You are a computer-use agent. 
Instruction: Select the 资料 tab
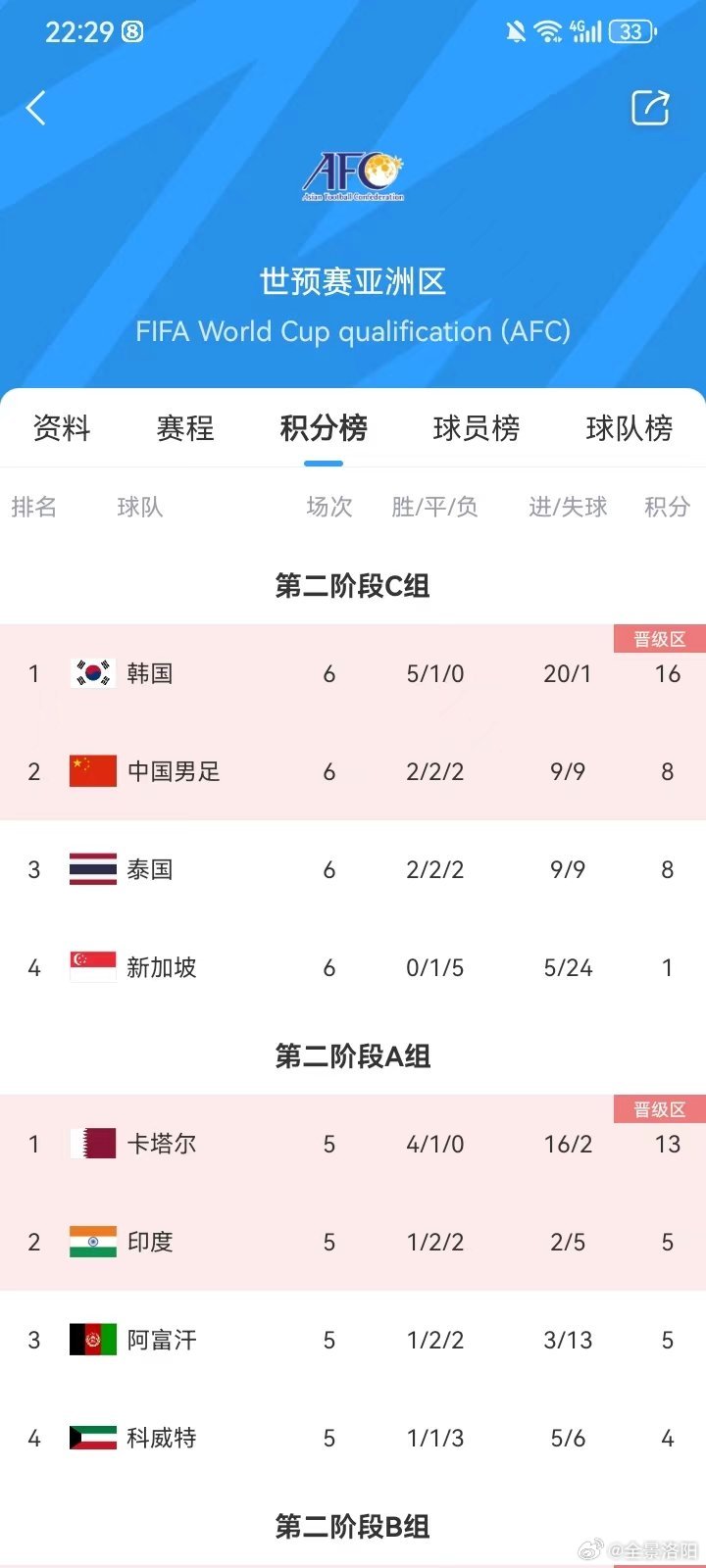[x=61, y=428]
